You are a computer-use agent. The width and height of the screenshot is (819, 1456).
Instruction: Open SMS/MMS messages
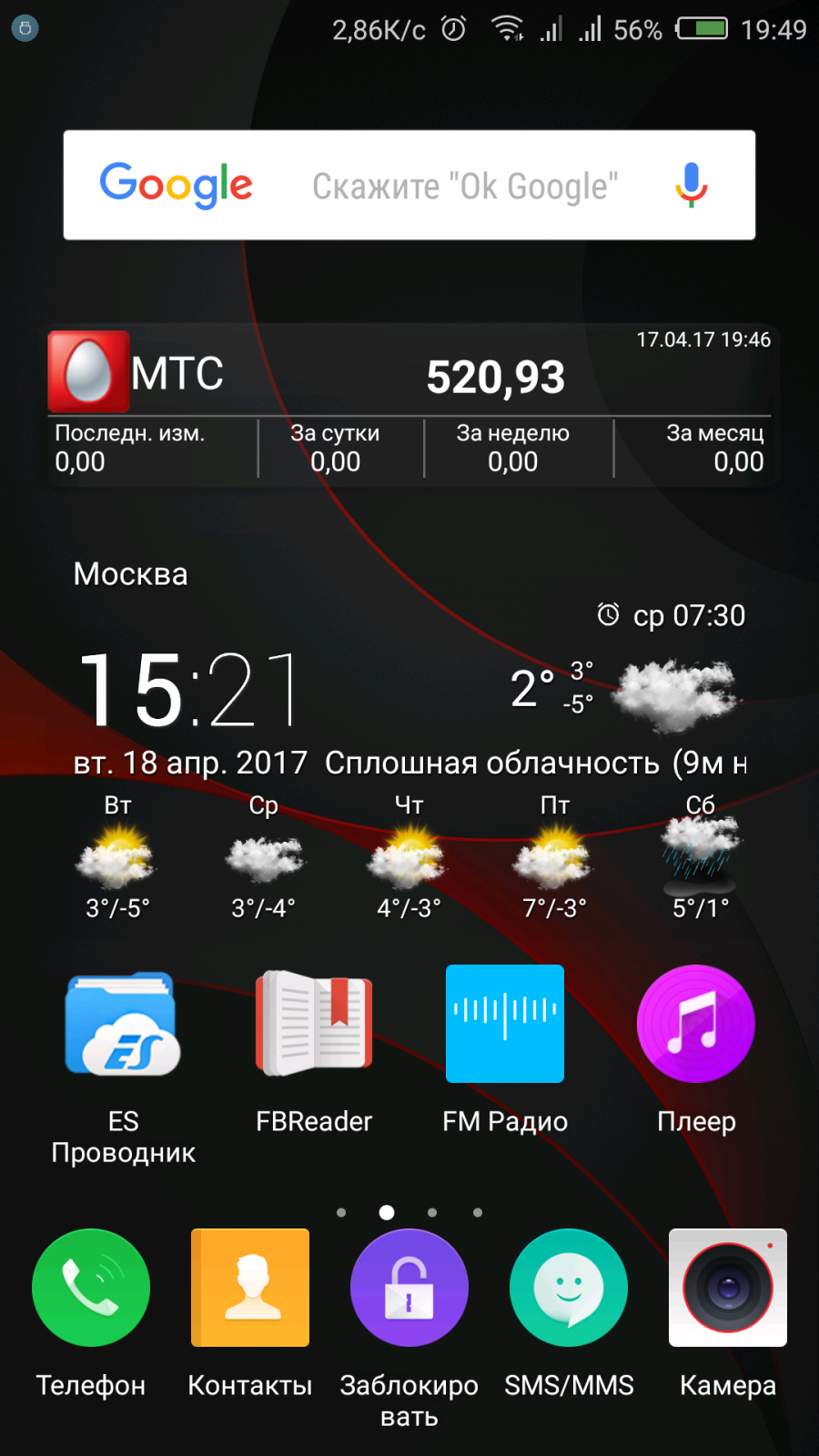(569, 1288)
